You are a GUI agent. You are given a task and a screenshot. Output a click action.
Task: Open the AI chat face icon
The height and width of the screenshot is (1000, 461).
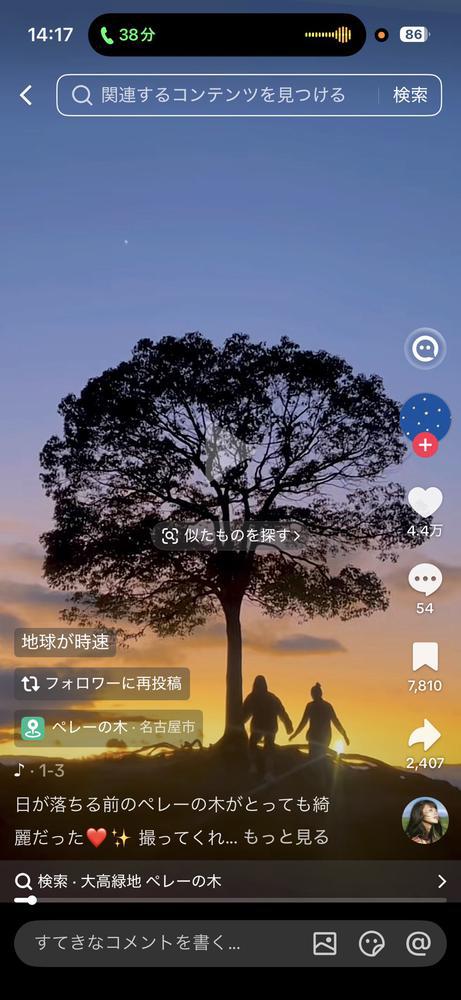(425, 348)
